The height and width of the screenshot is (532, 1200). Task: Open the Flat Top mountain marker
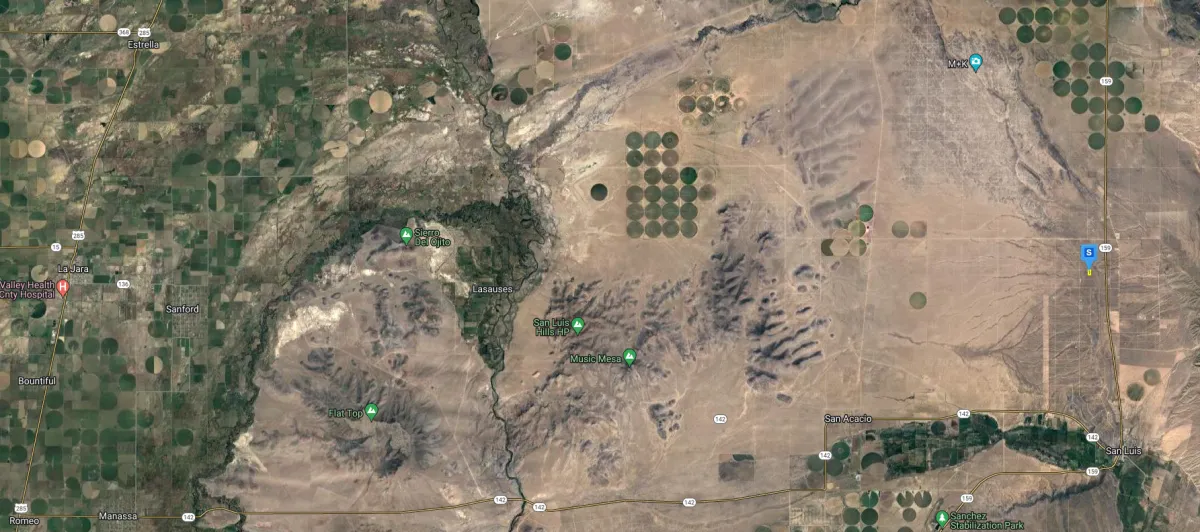(x=371, y=410)
